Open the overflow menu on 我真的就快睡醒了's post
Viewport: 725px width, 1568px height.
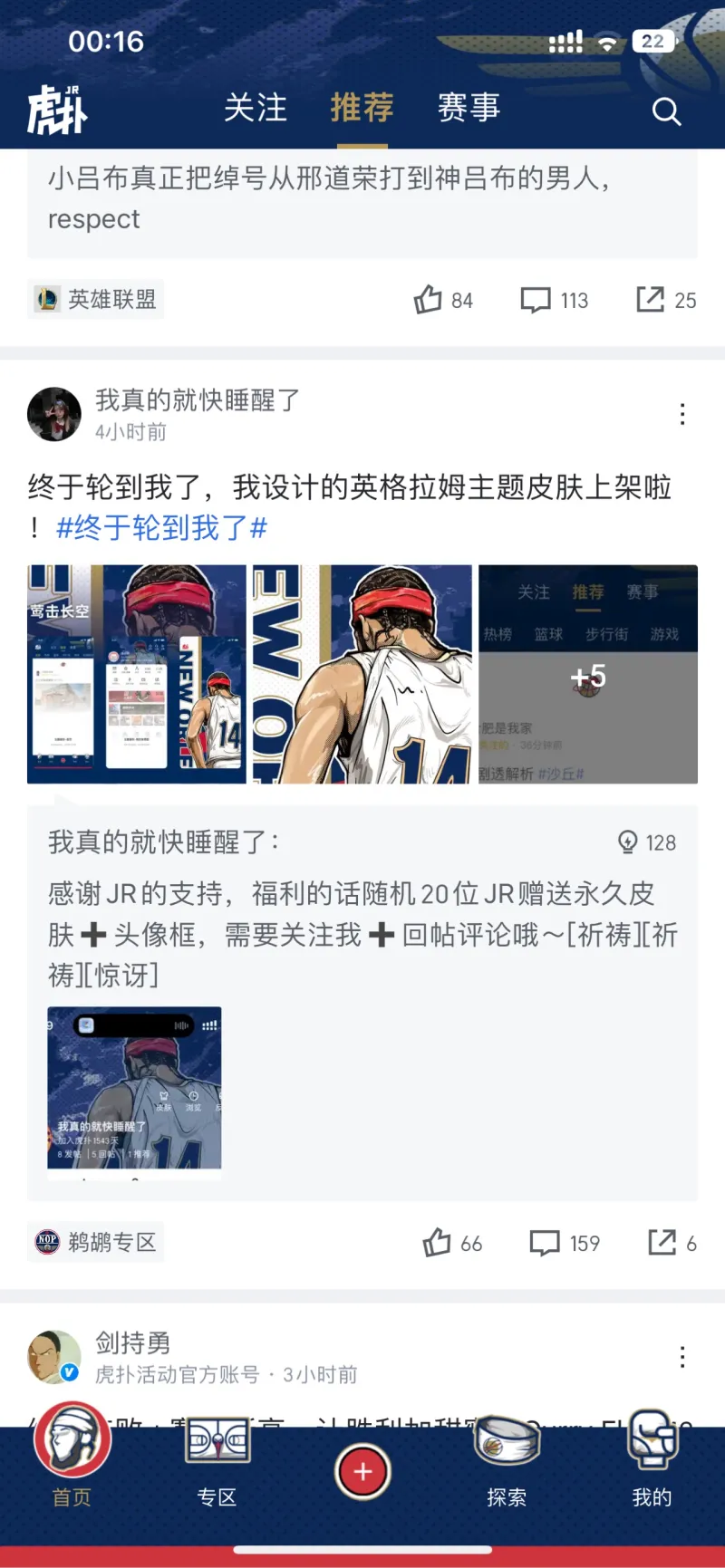[x=682, y=414]
